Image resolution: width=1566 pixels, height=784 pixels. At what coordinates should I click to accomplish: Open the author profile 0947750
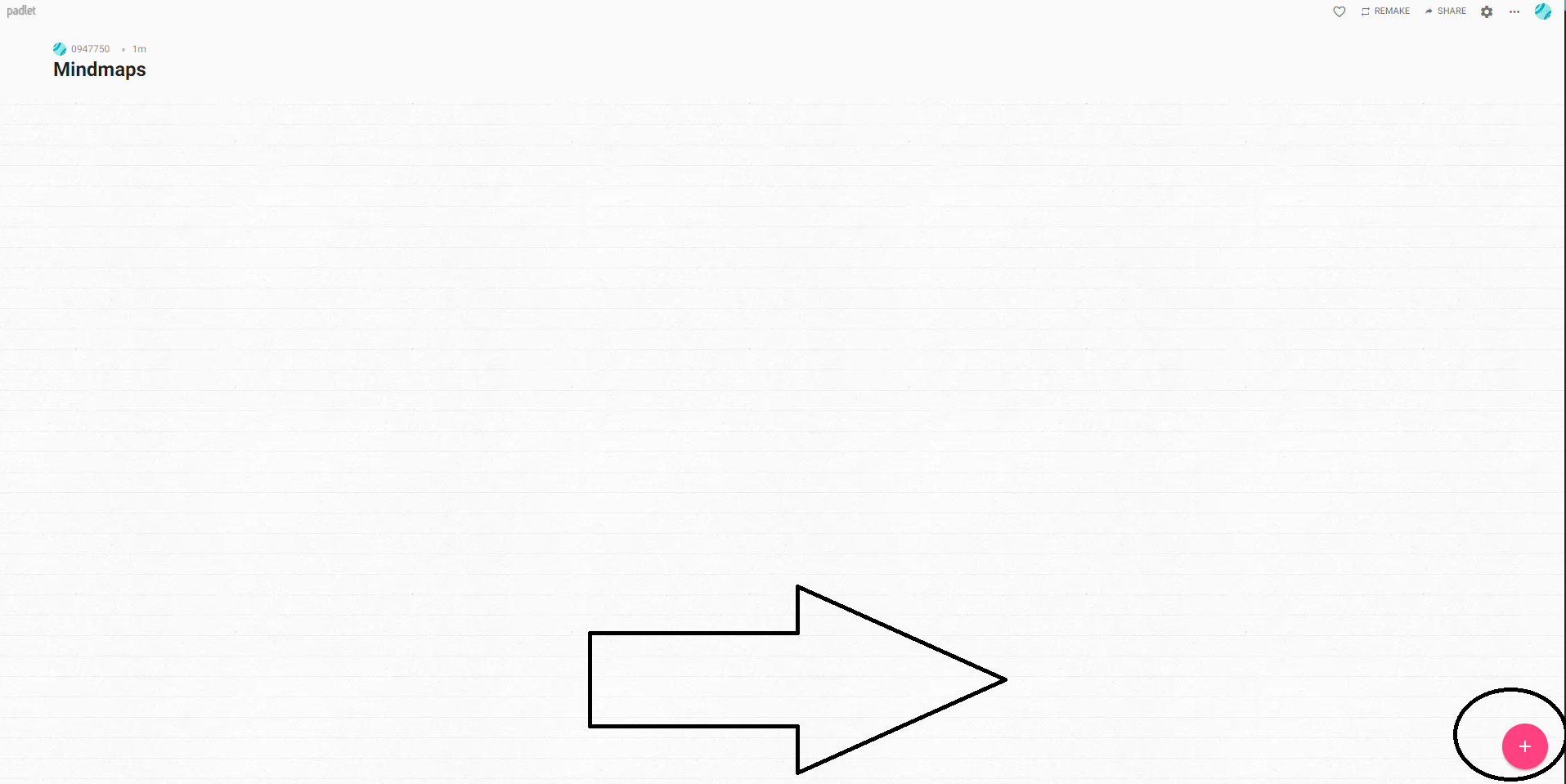[89, 49]
